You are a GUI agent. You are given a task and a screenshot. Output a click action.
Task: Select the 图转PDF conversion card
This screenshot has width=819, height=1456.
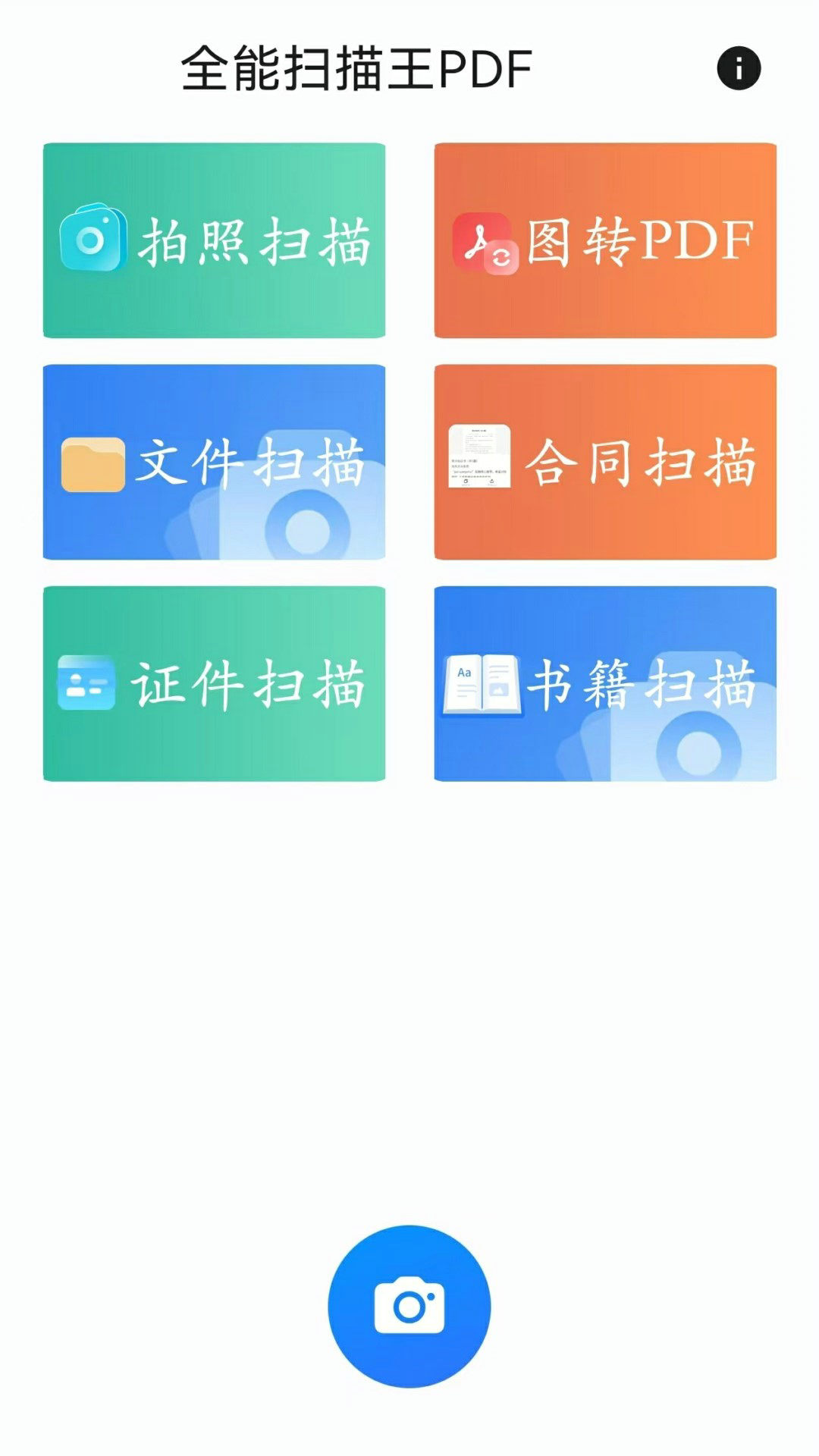point(605,240)
